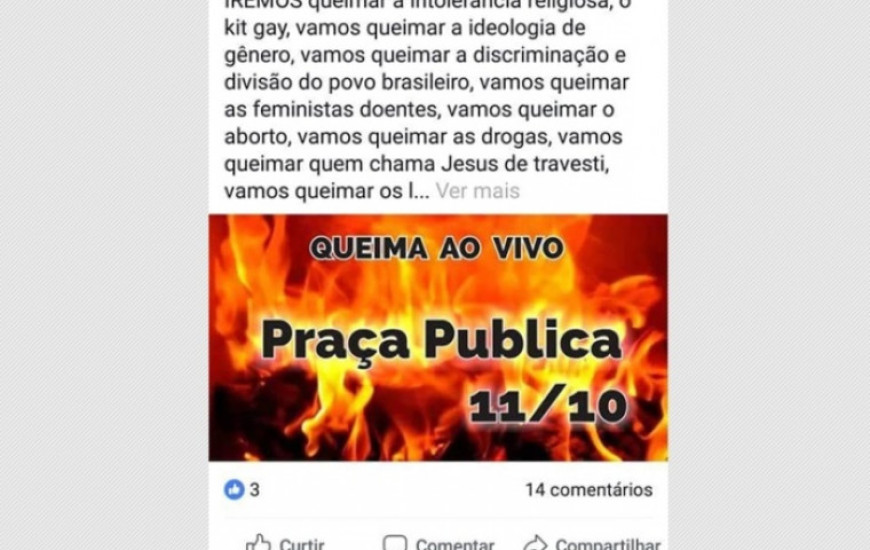View the 14 comentários

[x=588, y=490]
